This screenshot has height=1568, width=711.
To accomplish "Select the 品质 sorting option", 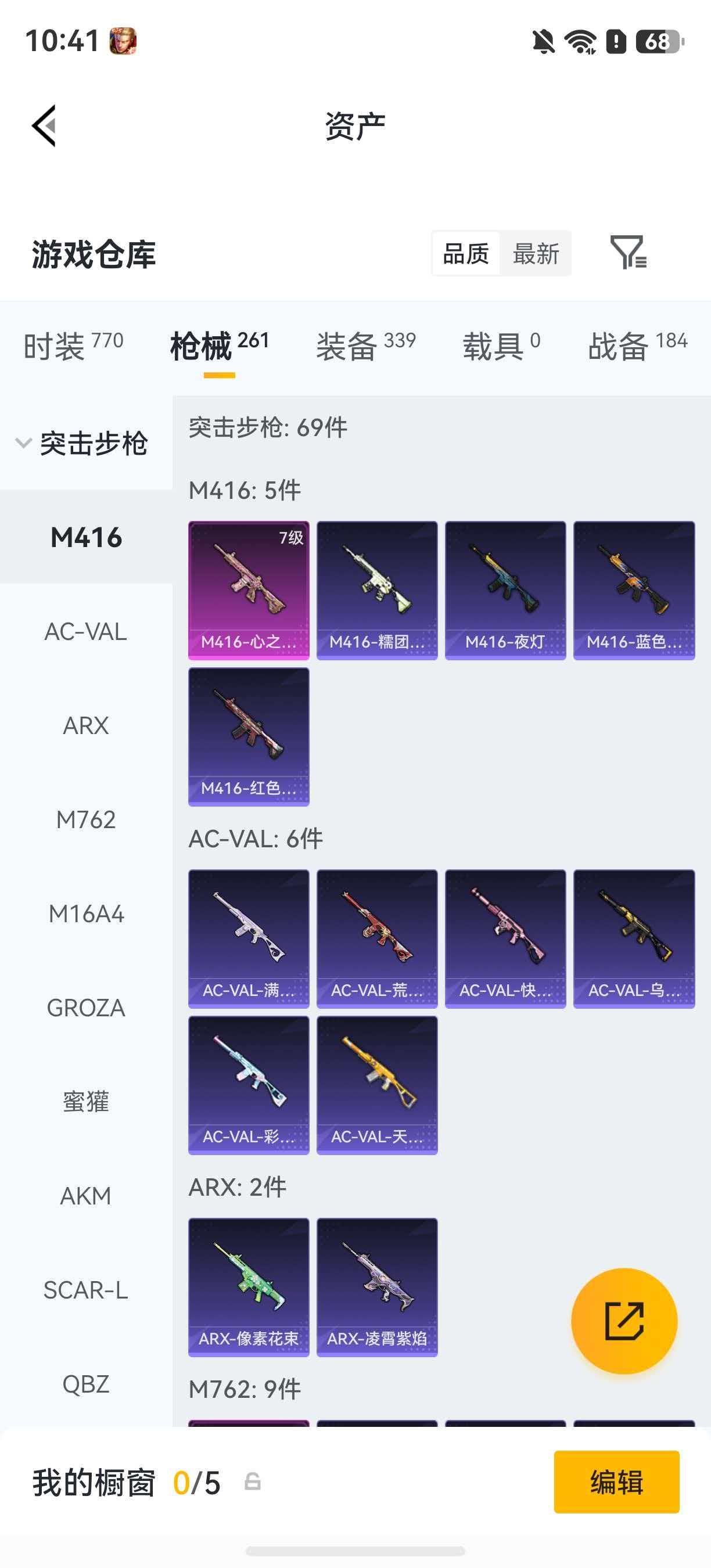I will click(466, 253).
